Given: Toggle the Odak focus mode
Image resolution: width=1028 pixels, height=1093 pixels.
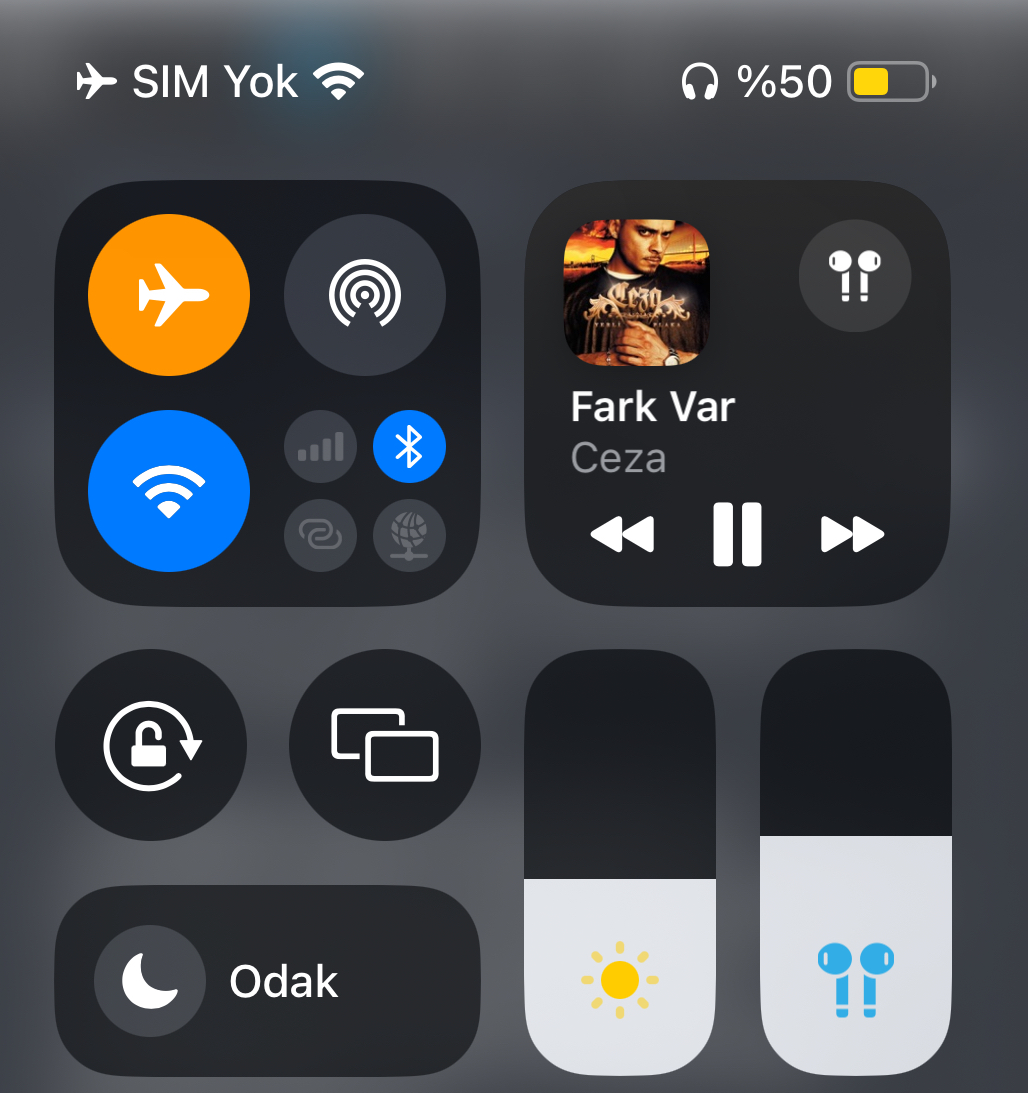Looking at the screenshot, I should (267, 981).
